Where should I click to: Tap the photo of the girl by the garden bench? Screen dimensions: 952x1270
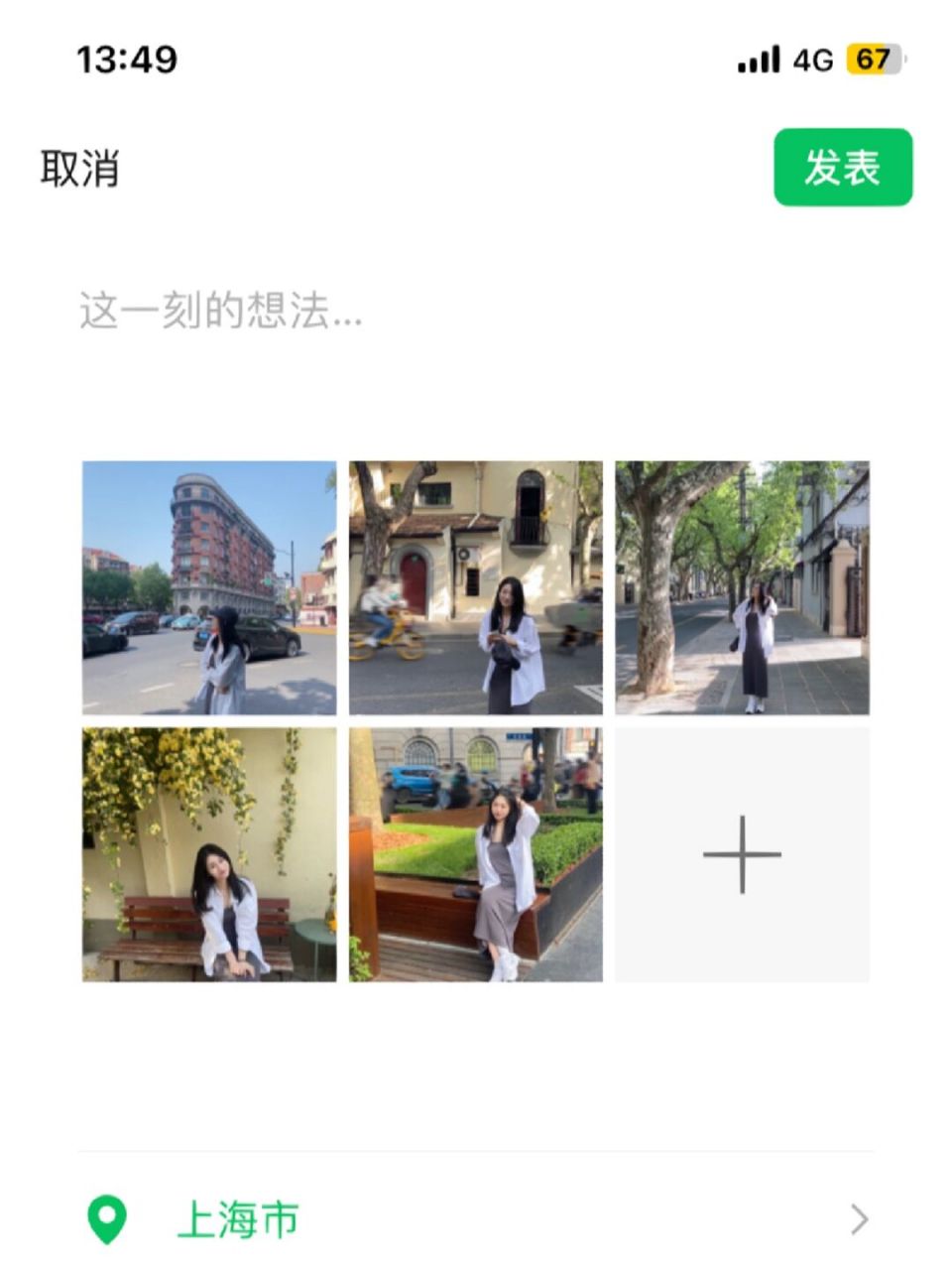click(474, 854)
